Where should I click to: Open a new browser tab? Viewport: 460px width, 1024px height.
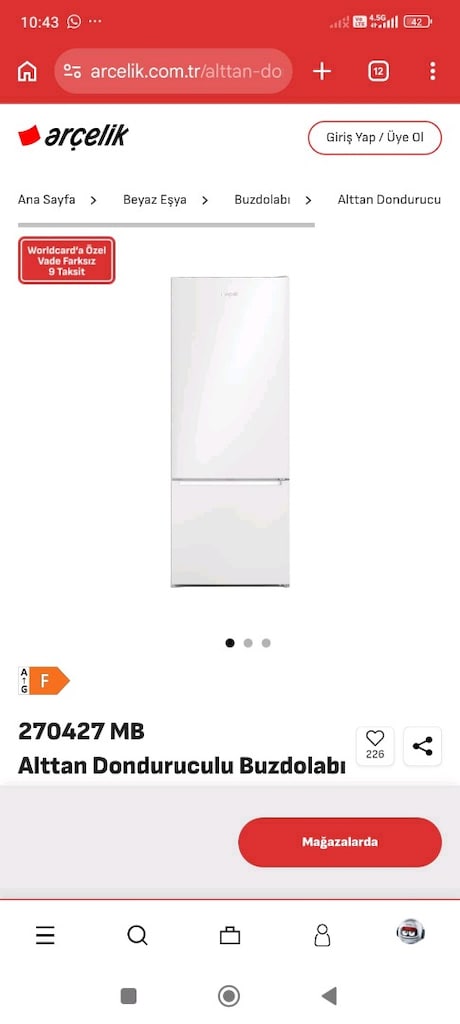(x=321, y=71)
